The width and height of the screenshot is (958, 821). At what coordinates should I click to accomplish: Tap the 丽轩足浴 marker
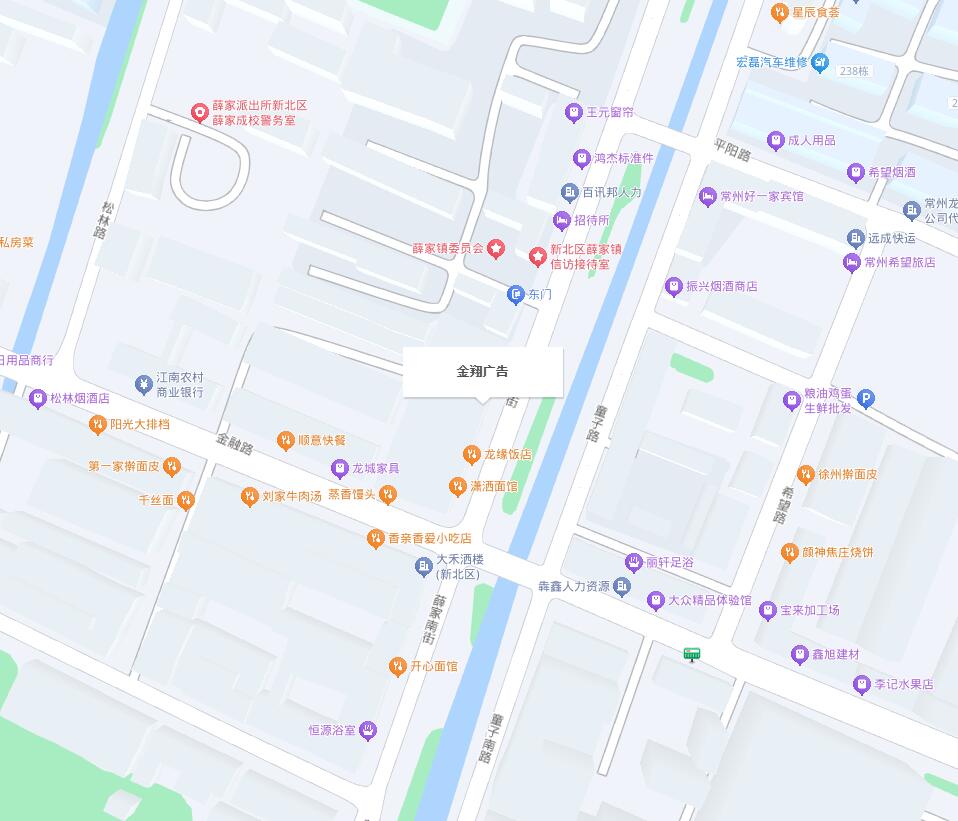click(x=634, y=562)
